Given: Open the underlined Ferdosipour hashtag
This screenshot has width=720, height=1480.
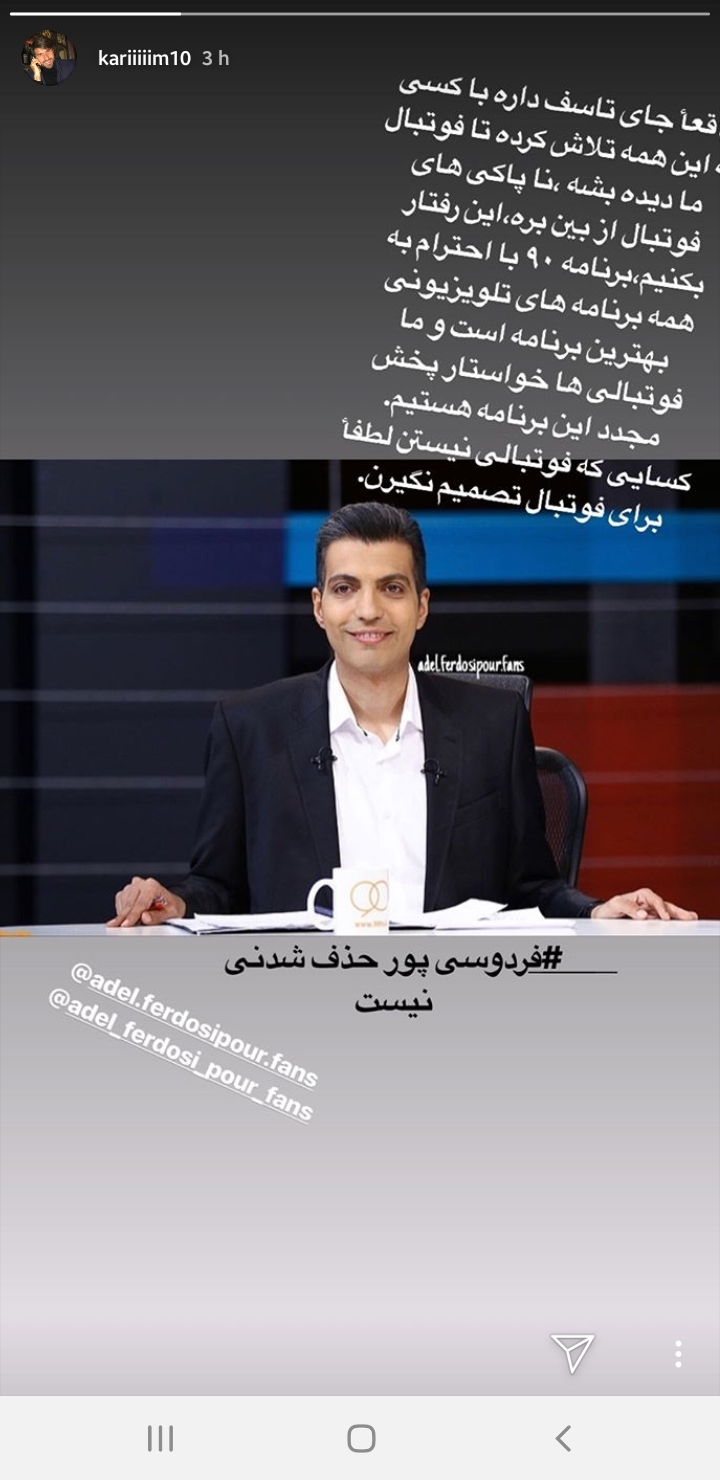Looking at the screenshot, I should click(x=420, y=960).
